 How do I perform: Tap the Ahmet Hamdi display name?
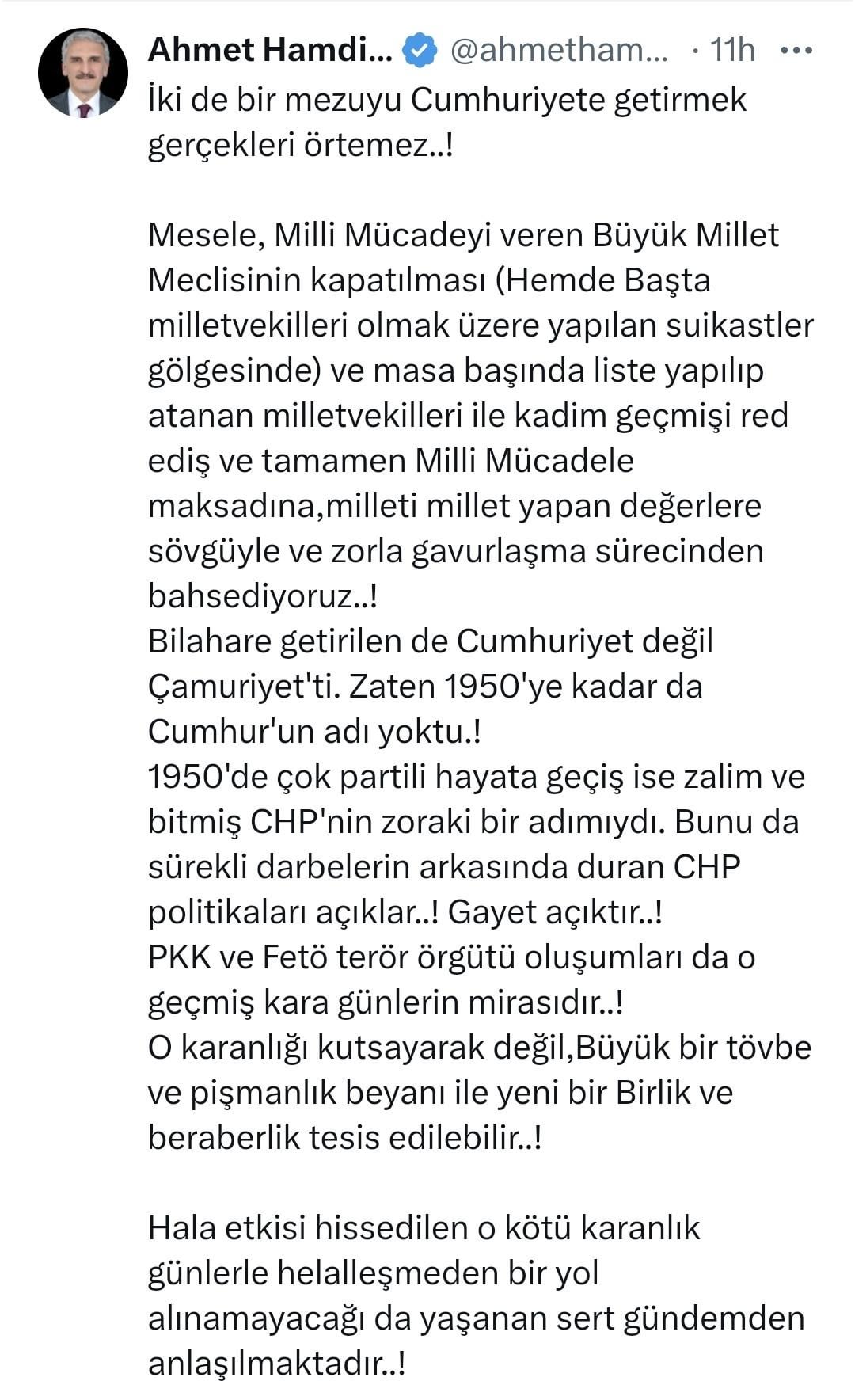coord(270,51)
